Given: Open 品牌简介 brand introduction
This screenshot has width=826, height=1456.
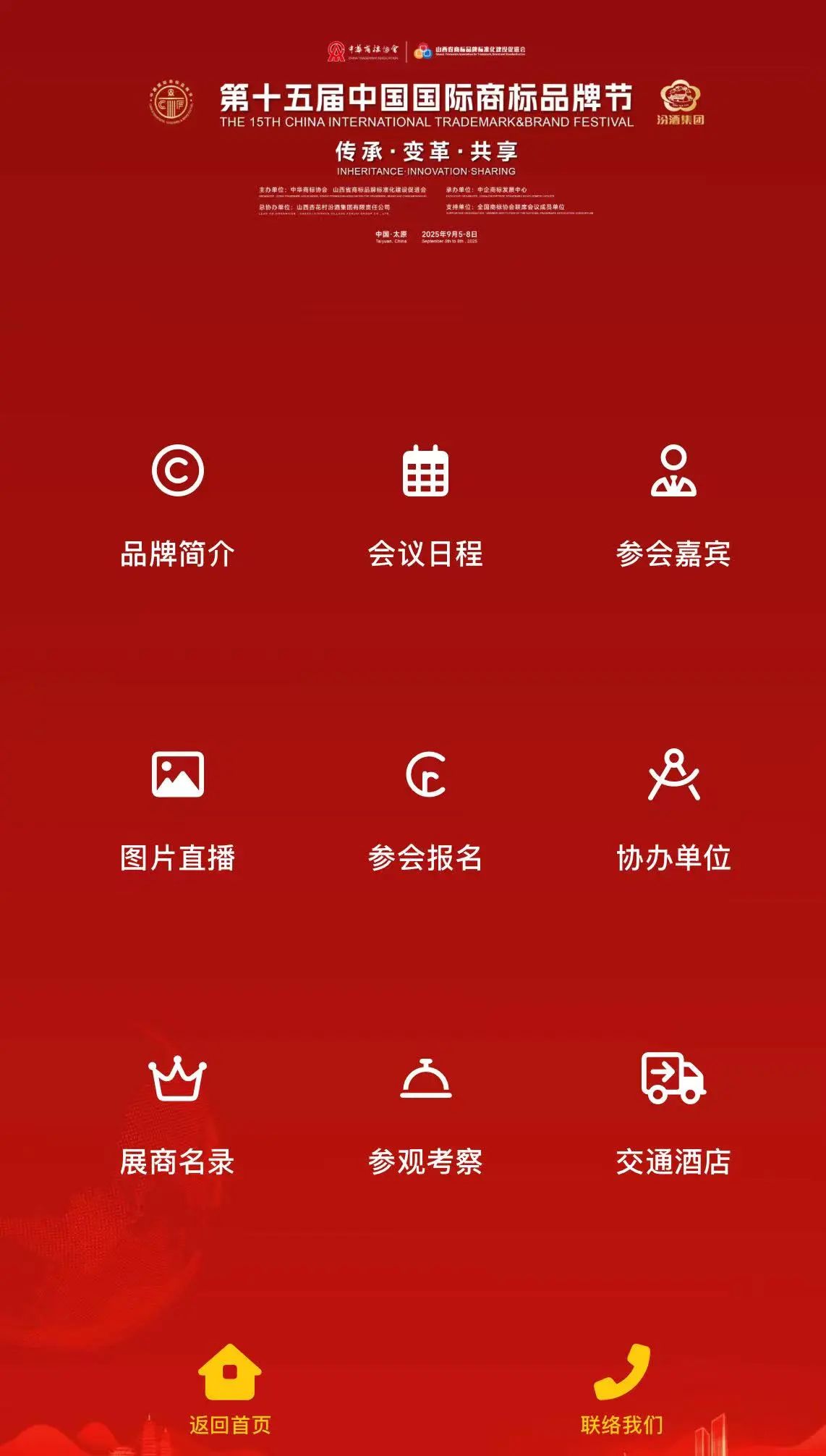Looking at the screenshot, I should pyautogui.click(x=178, y=507).
